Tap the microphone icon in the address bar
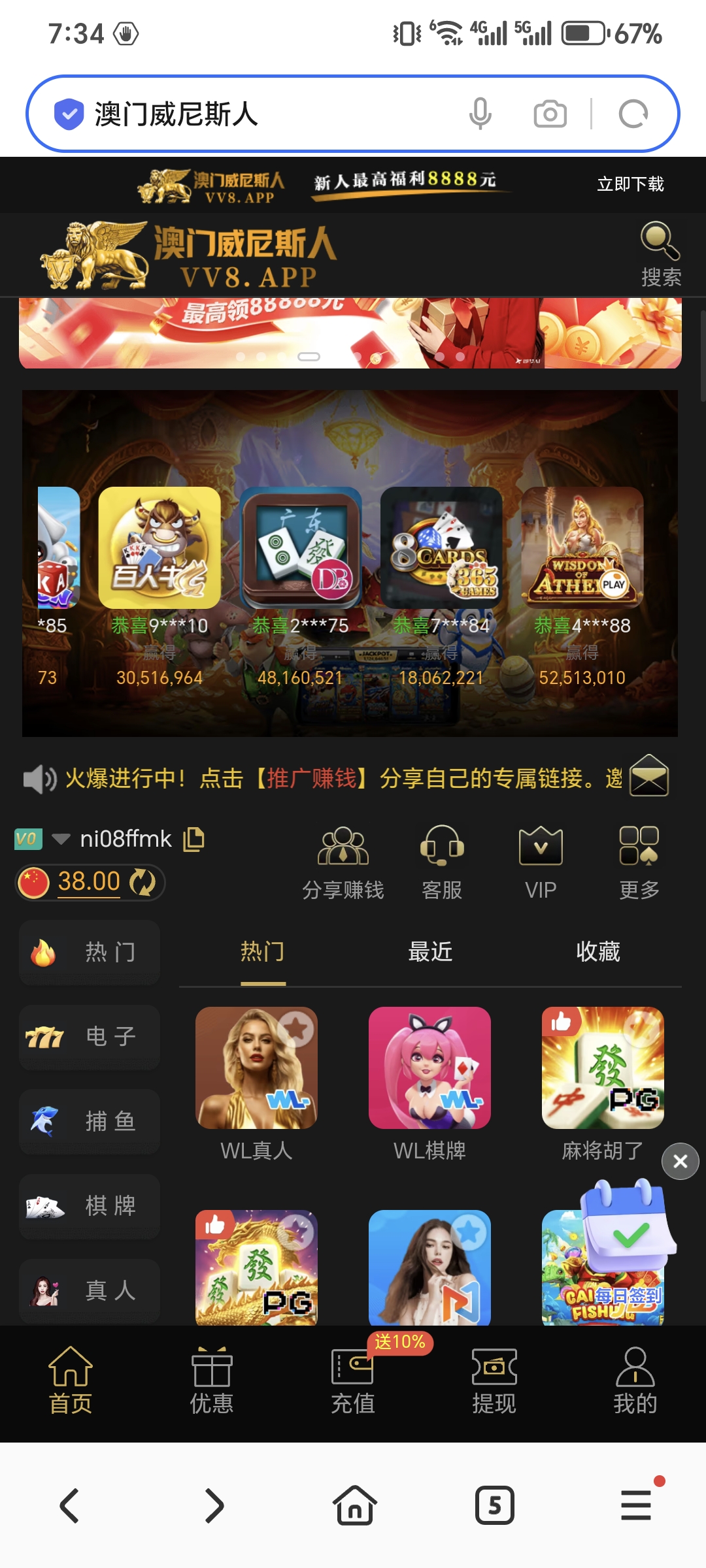706x1568 pixels. (480, 114)
